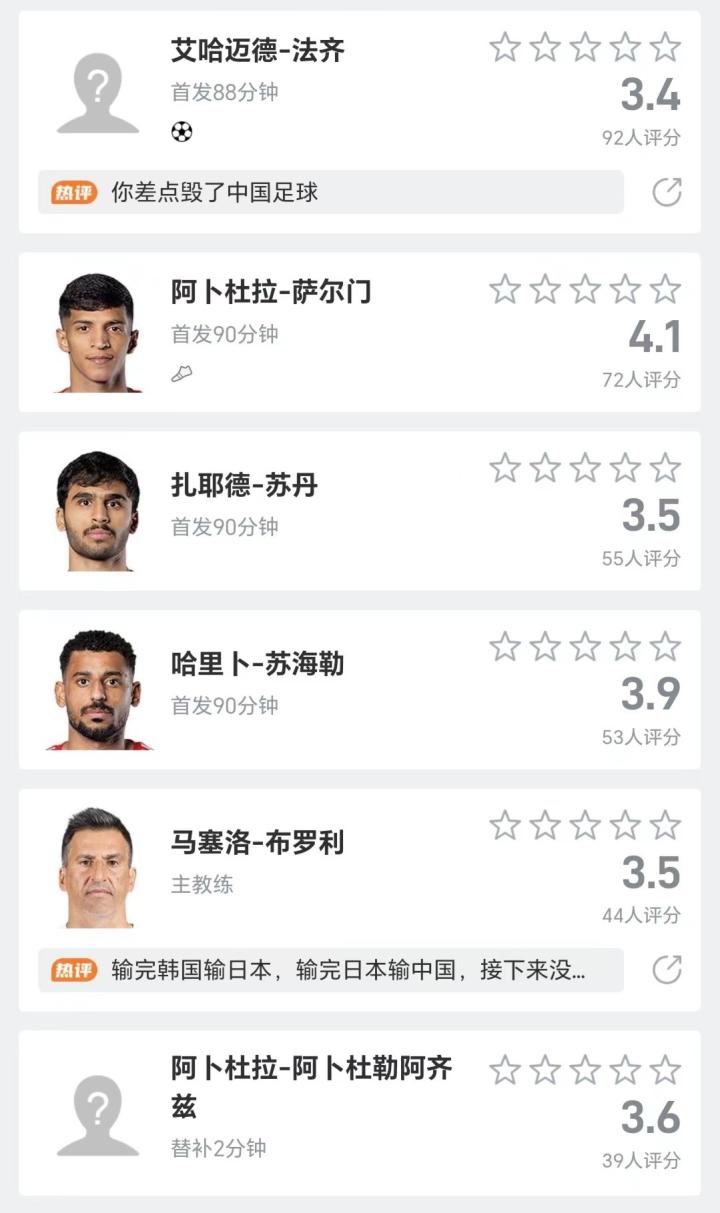Share the hot comment on 马塞洛-布罗利
The image size is (720, 1213).
[x=667, y=970]
